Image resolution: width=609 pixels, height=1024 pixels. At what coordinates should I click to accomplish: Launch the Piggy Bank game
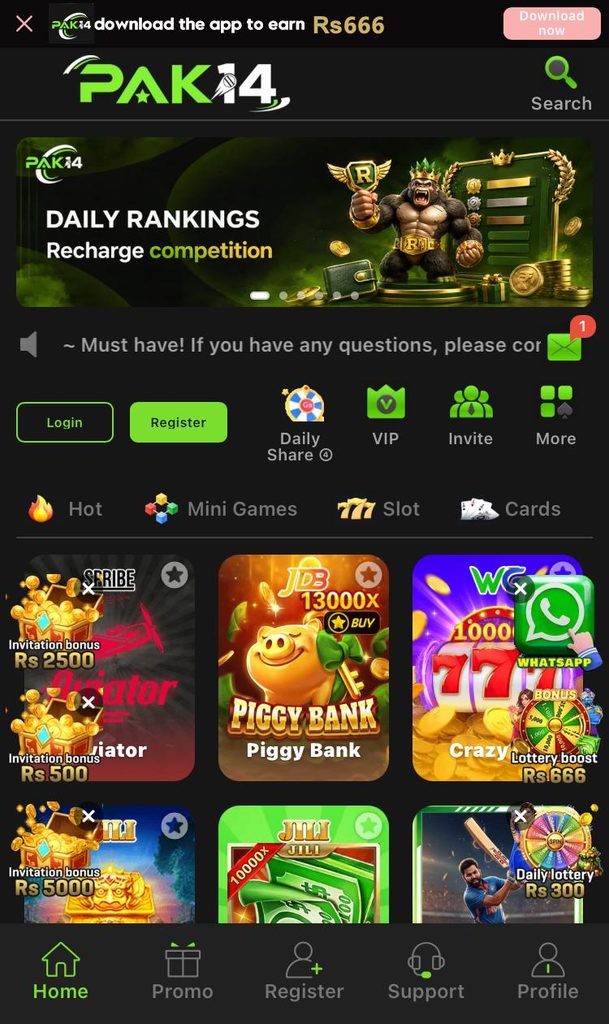click(304, 667)
